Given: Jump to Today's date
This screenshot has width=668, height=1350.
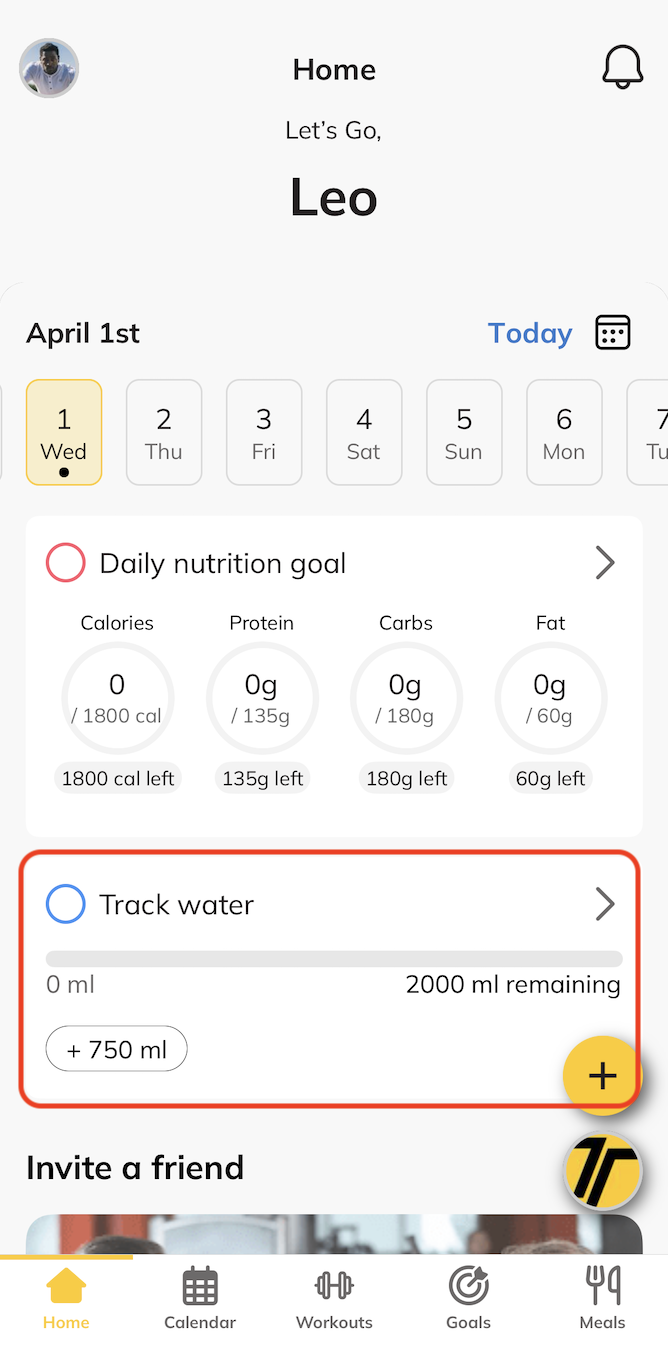Looking at the screenshot, I should 529,333.
